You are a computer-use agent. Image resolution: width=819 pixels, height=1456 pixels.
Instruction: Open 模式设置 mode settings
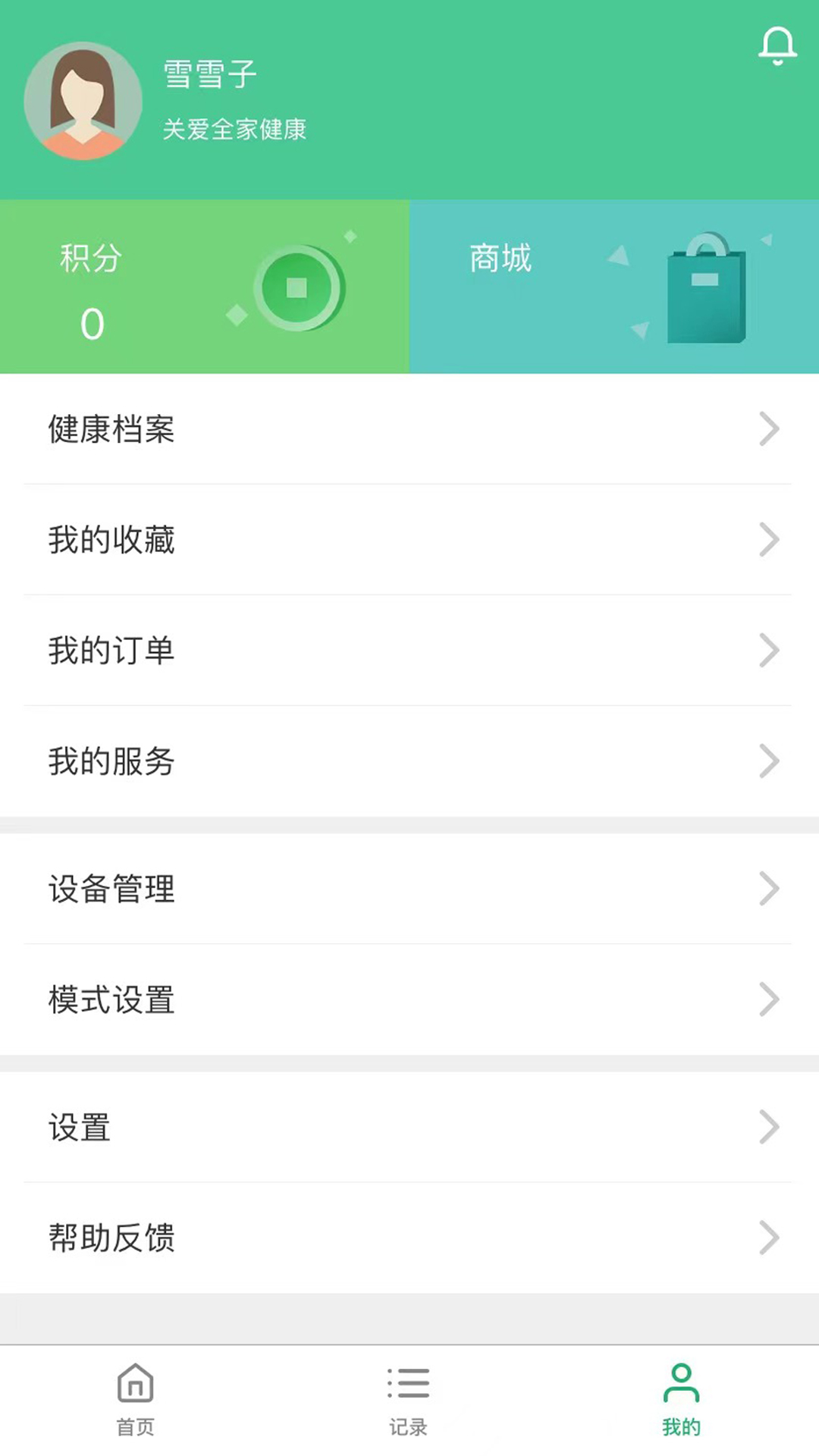[x=409, y=999]
